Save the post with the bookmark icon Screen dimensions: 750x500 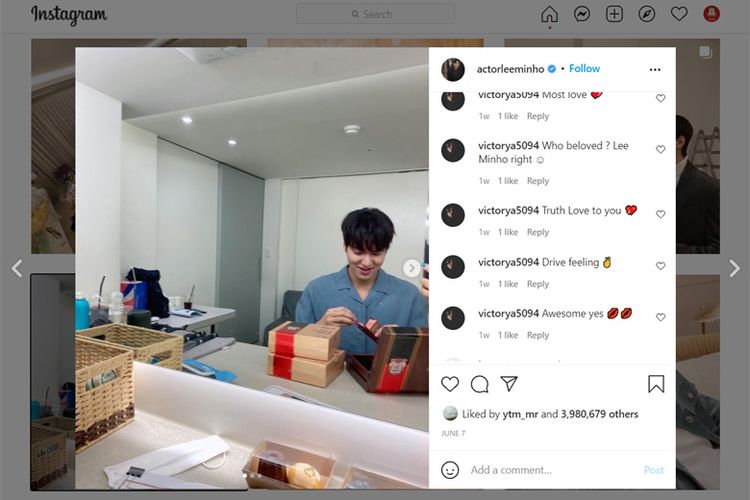pos(656,384)
